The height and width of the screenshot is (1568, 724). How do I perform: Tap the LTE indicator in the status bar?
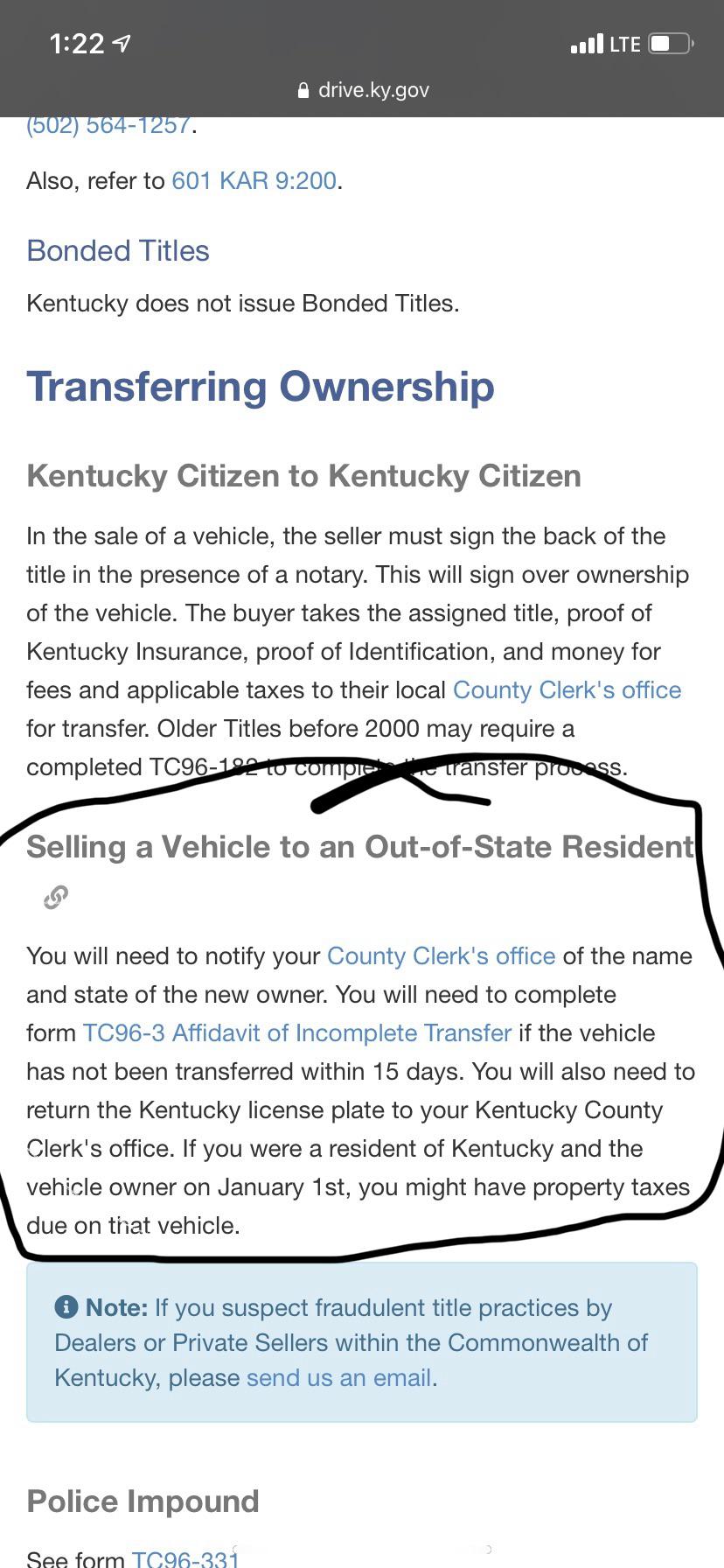626,43
